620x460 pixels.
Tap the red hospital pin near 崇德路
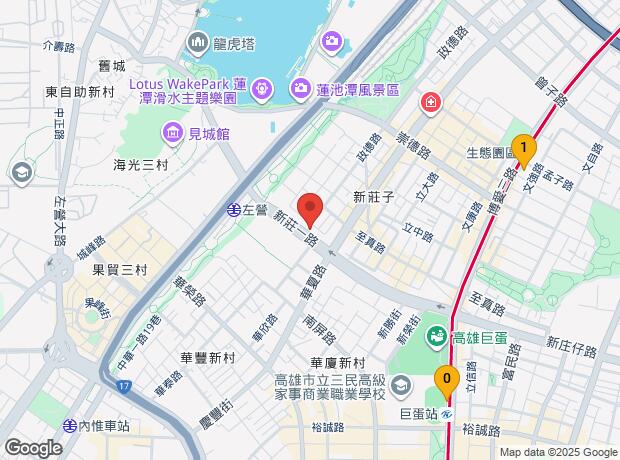431,104
